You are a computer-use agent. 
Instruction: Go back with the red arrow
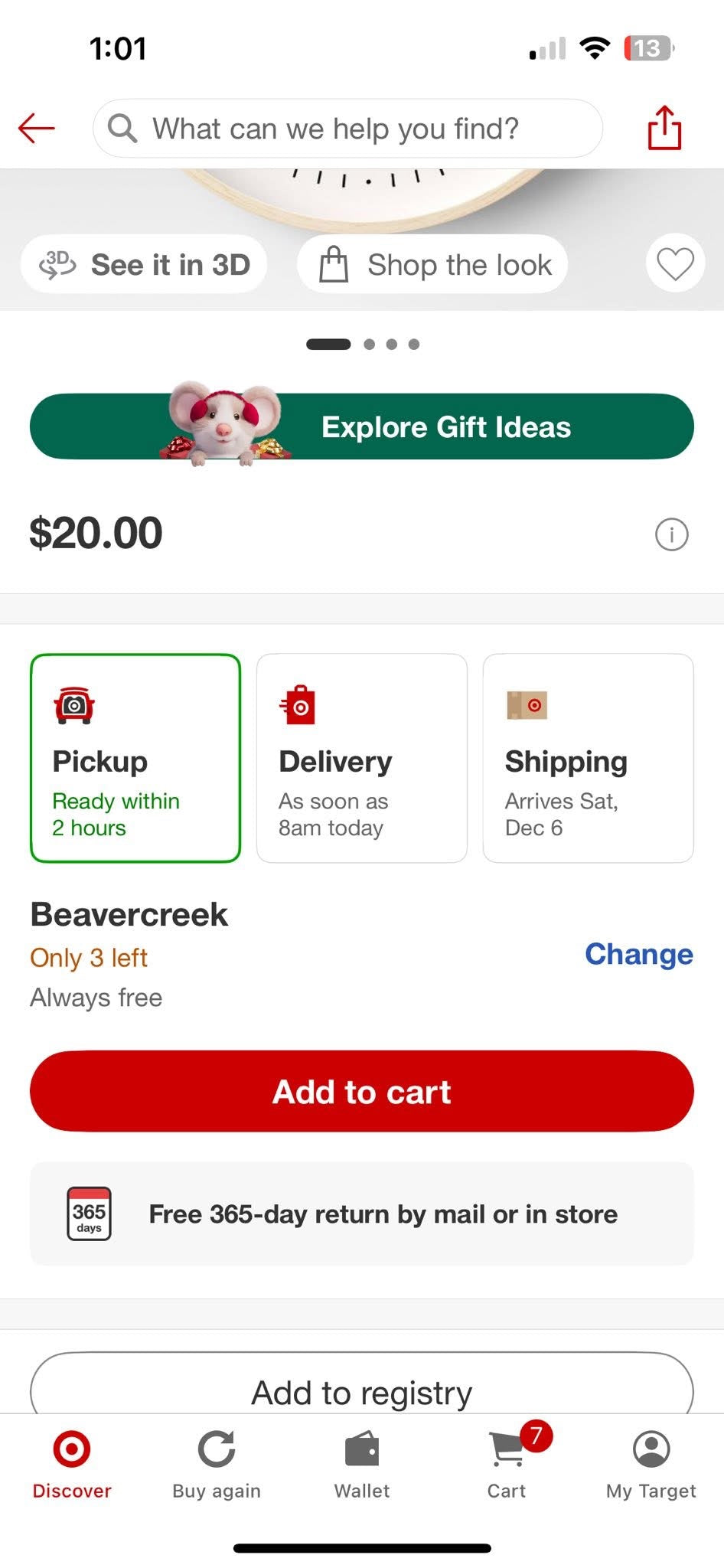[37, 128]
